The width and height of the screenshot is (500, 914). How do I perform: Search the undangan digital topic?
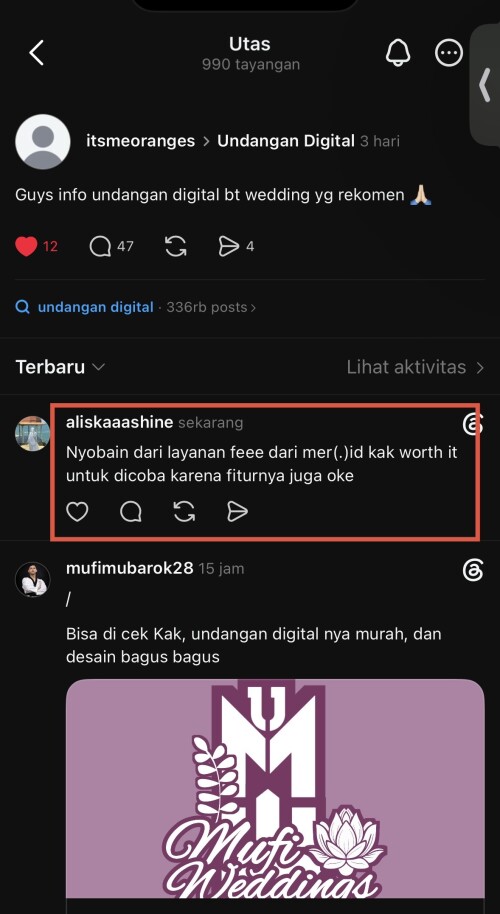click(x=96, y=307)
